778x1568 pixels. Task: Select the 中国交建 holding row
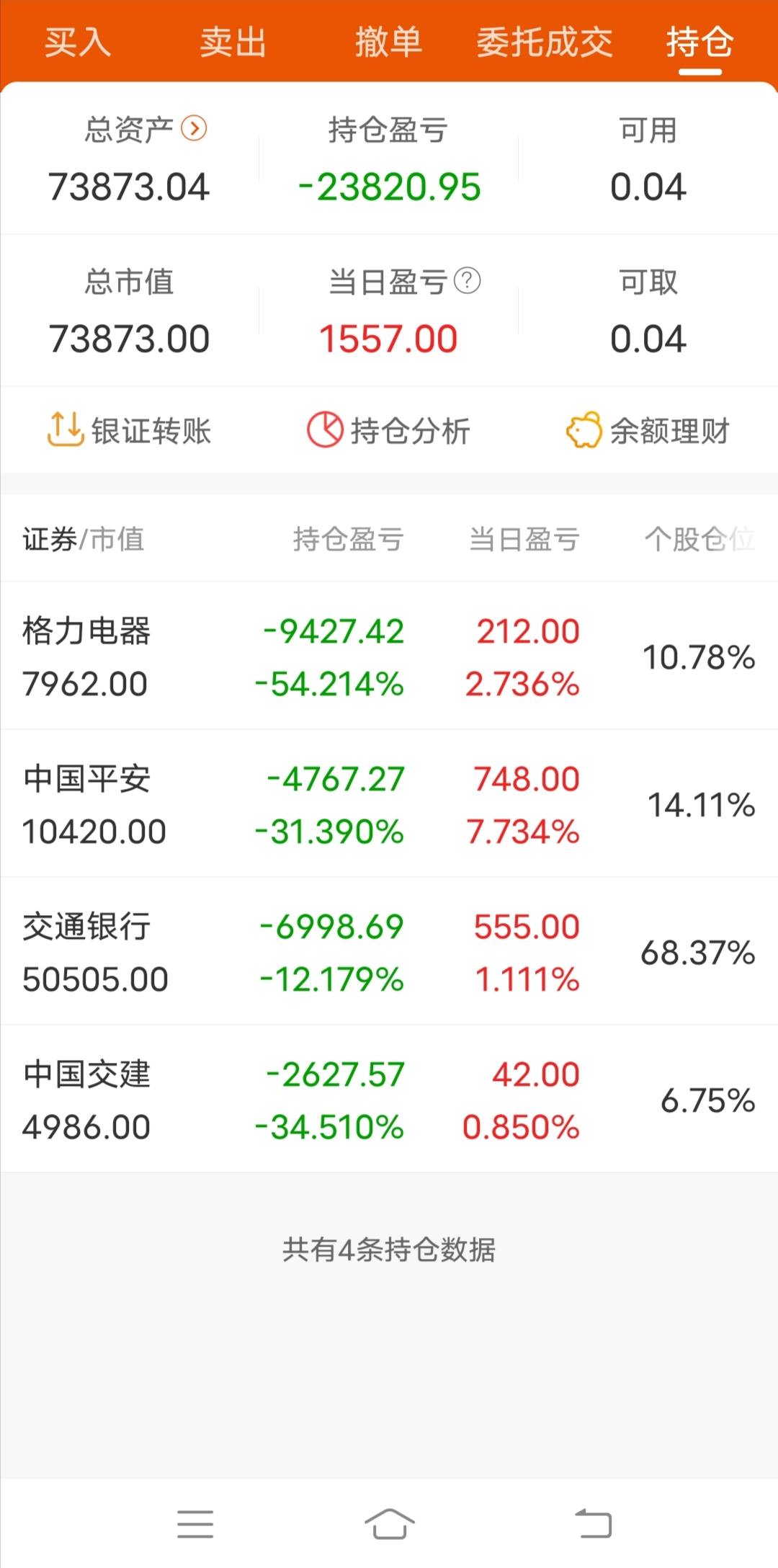(389, 1100)
